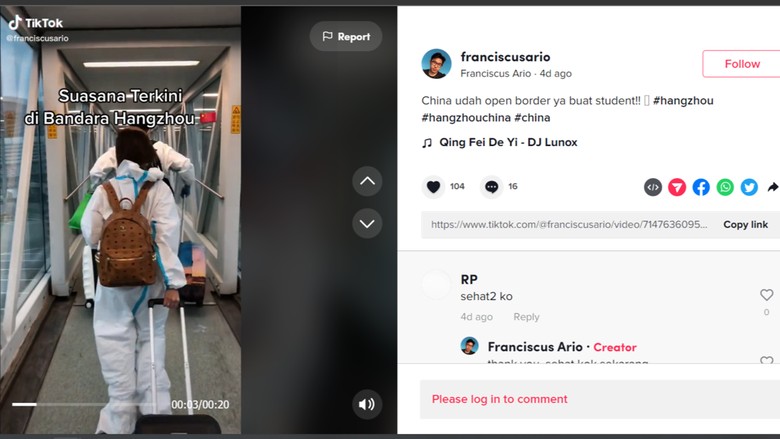Share the video to Facebook
The width and height of the screenshot is (780, 439).
(x=701, y=187)
